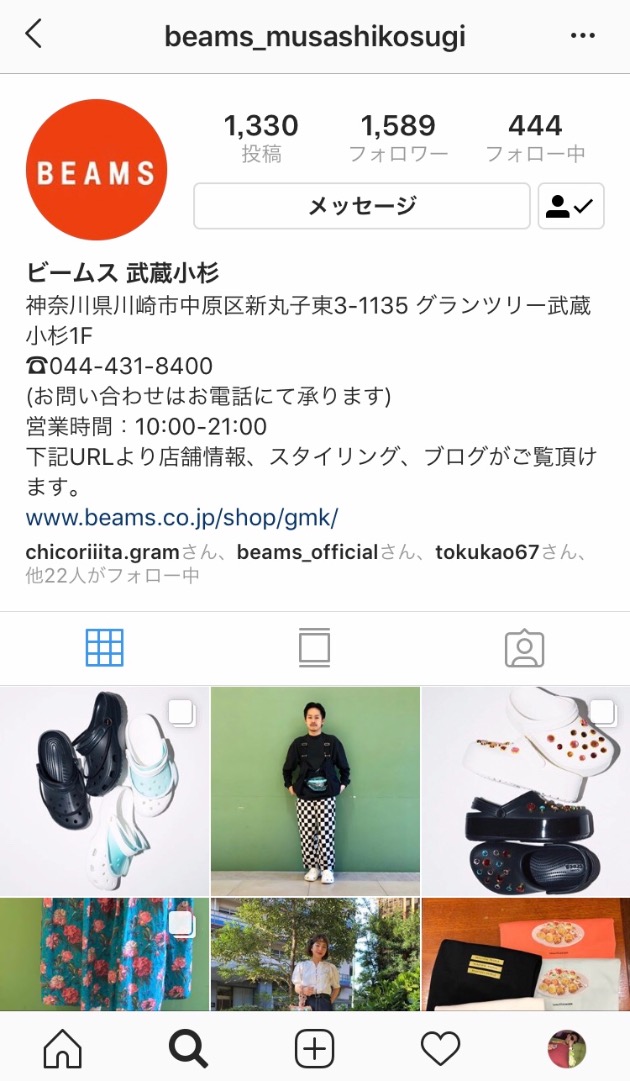The width and height of the screenshot is (630, 1081).
Task: Open the woman among trees post
Action: click(x=315, y=955)
